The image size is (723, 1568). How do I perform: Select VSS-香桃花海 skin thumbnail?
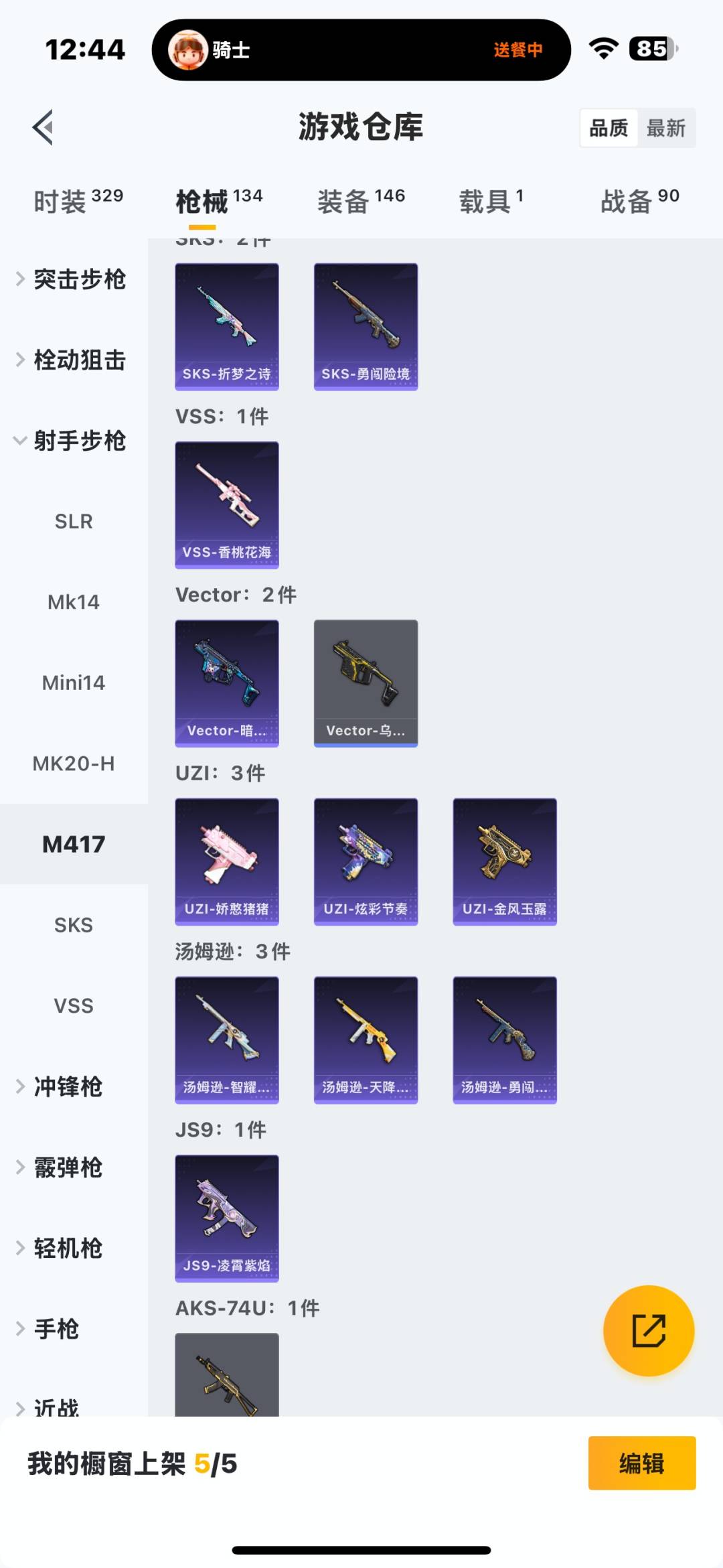pyautogui.click(x=227, y=504)
